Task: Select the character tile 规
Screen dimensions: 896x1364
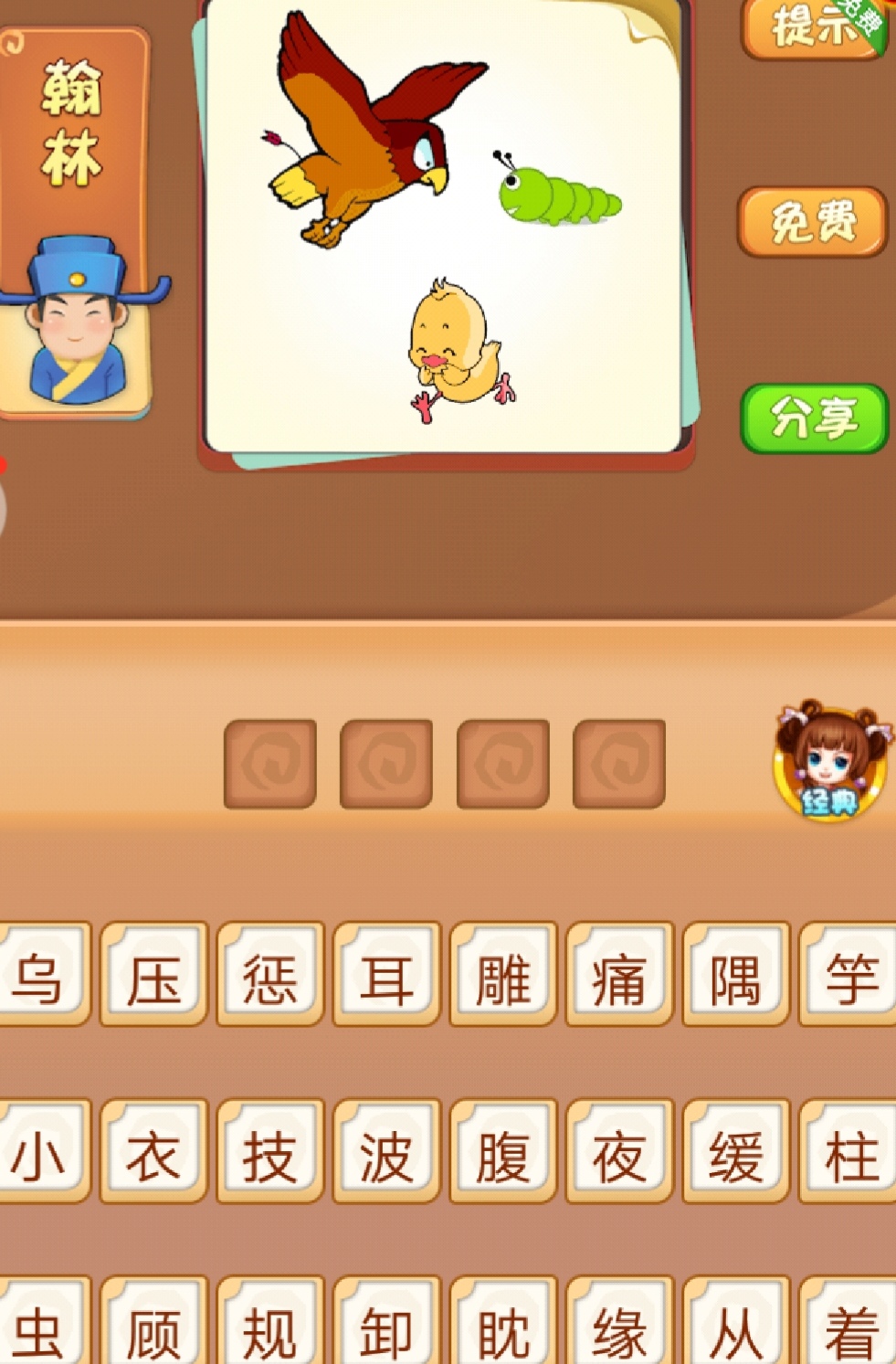Action: pos(269,1329)
